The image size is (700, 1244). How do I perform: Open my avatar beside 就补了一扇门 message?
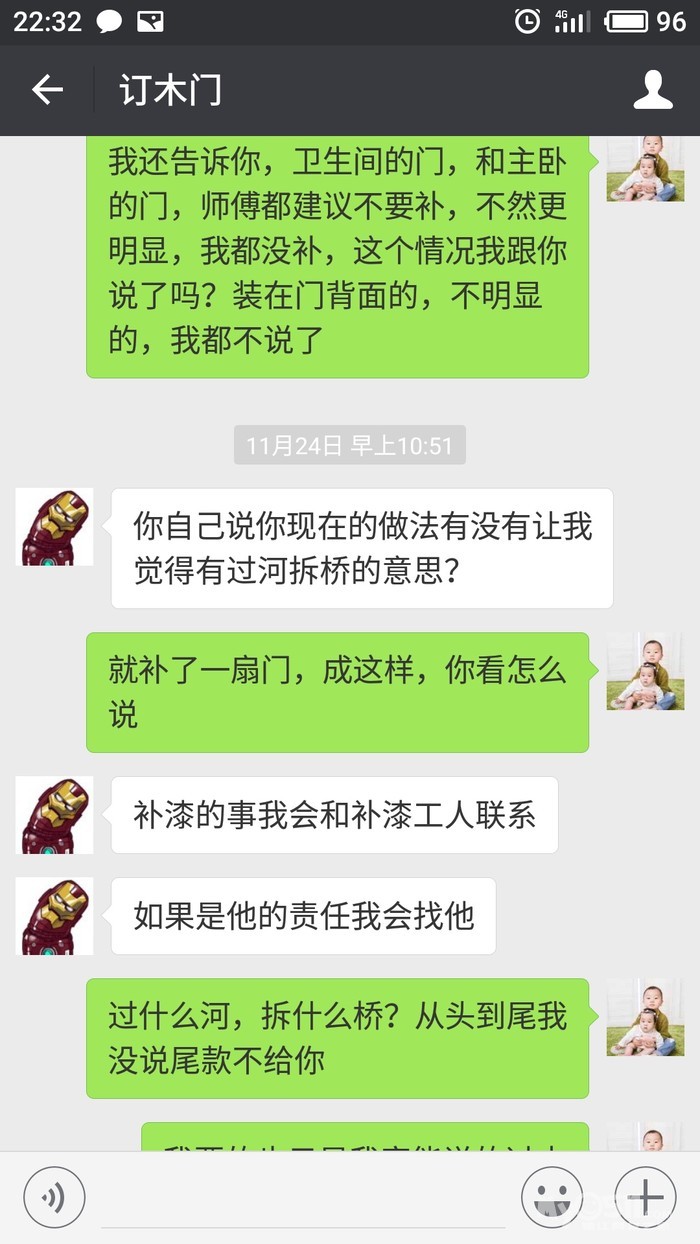[645, 671]
